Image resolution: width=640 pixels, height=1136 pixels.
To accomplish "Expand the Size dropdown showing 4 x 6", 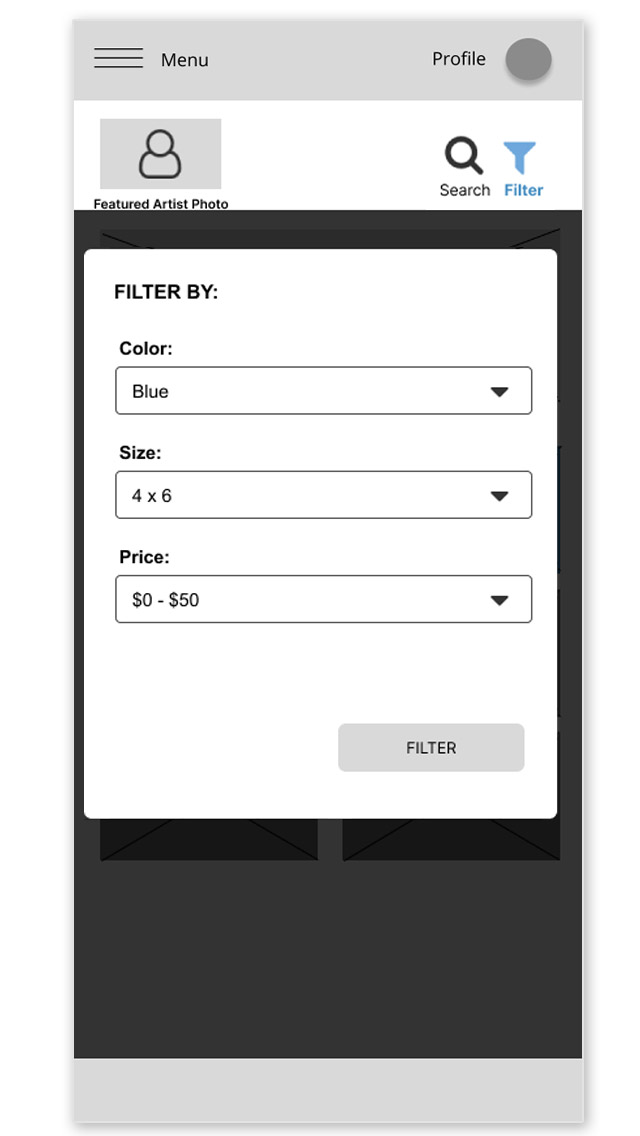I will [323, 495].
